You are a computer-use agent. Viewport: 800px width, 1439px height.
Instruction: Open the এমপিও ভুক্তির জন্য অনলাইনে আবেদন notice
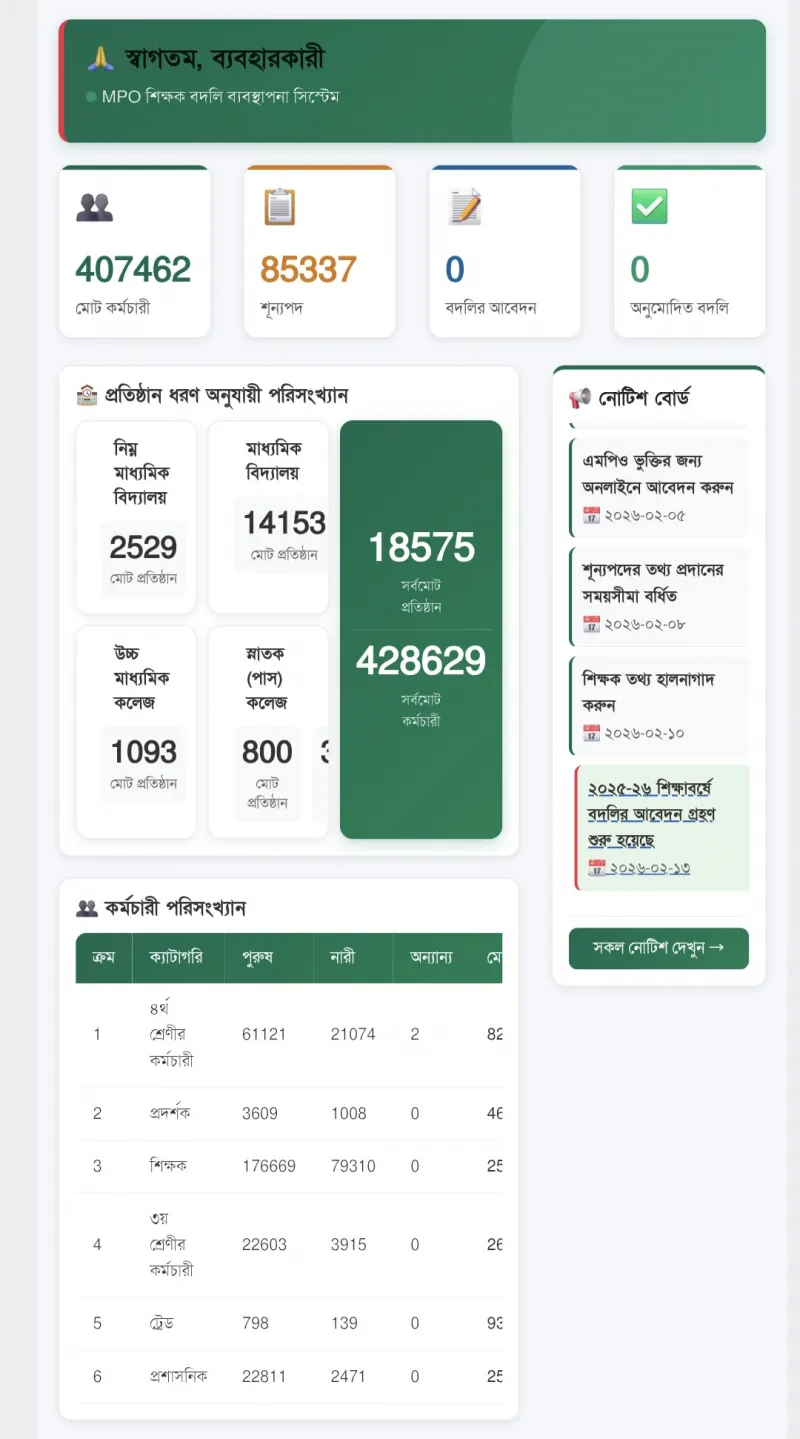659,488
